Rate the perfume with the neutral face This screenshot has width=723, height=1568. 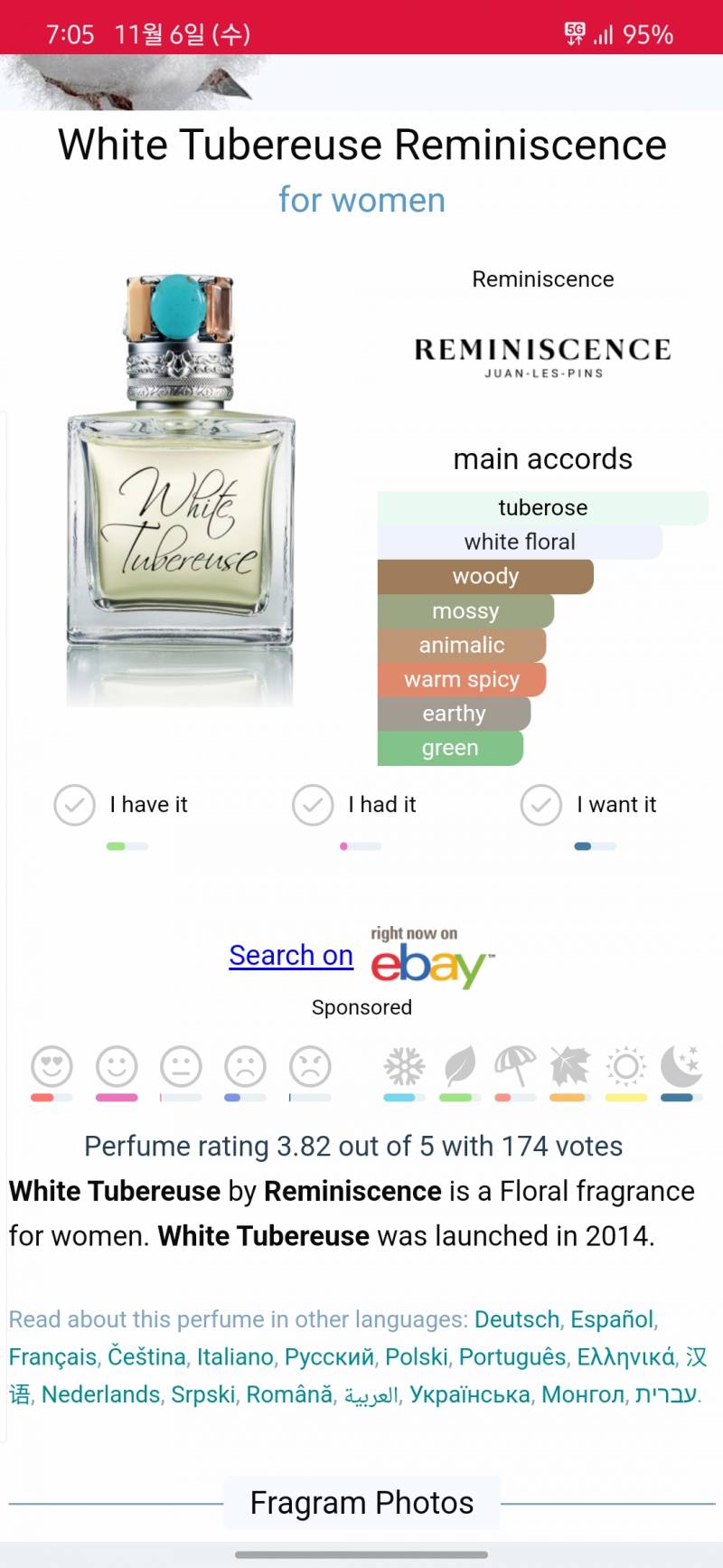(x=181, y=1066)
